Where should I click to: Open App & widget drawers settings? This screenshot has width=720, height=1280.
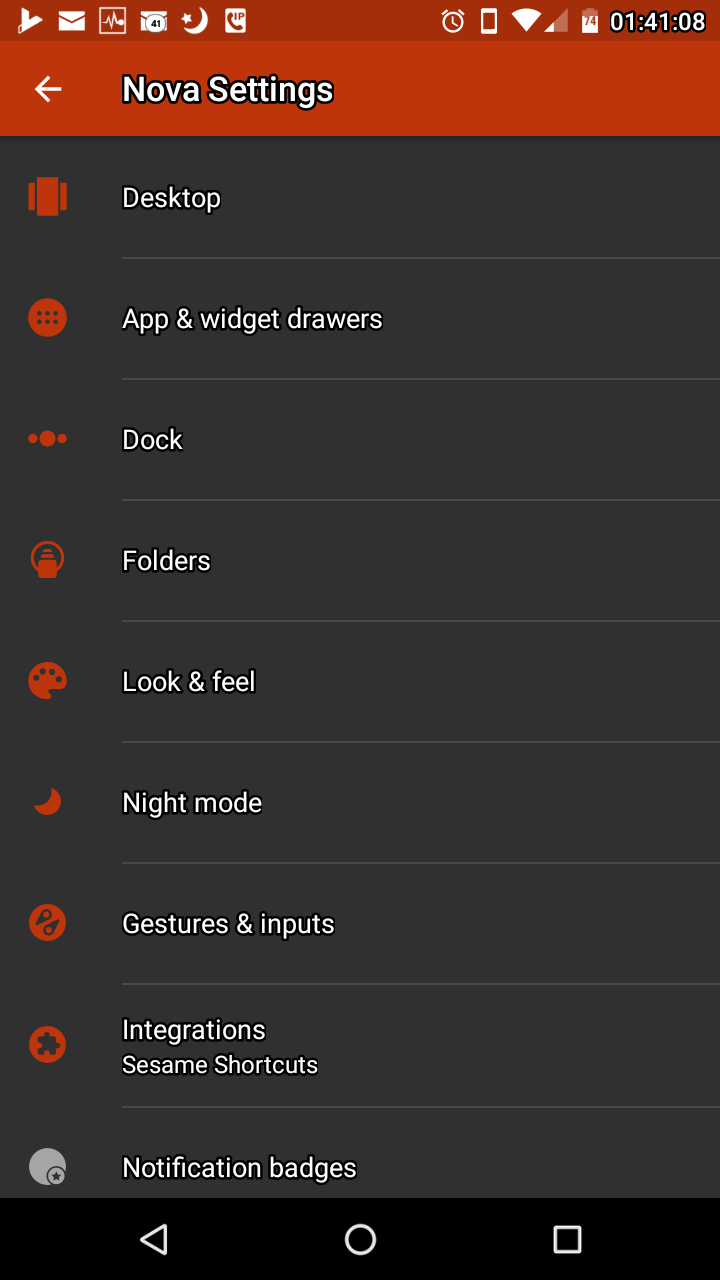[360, 319]
